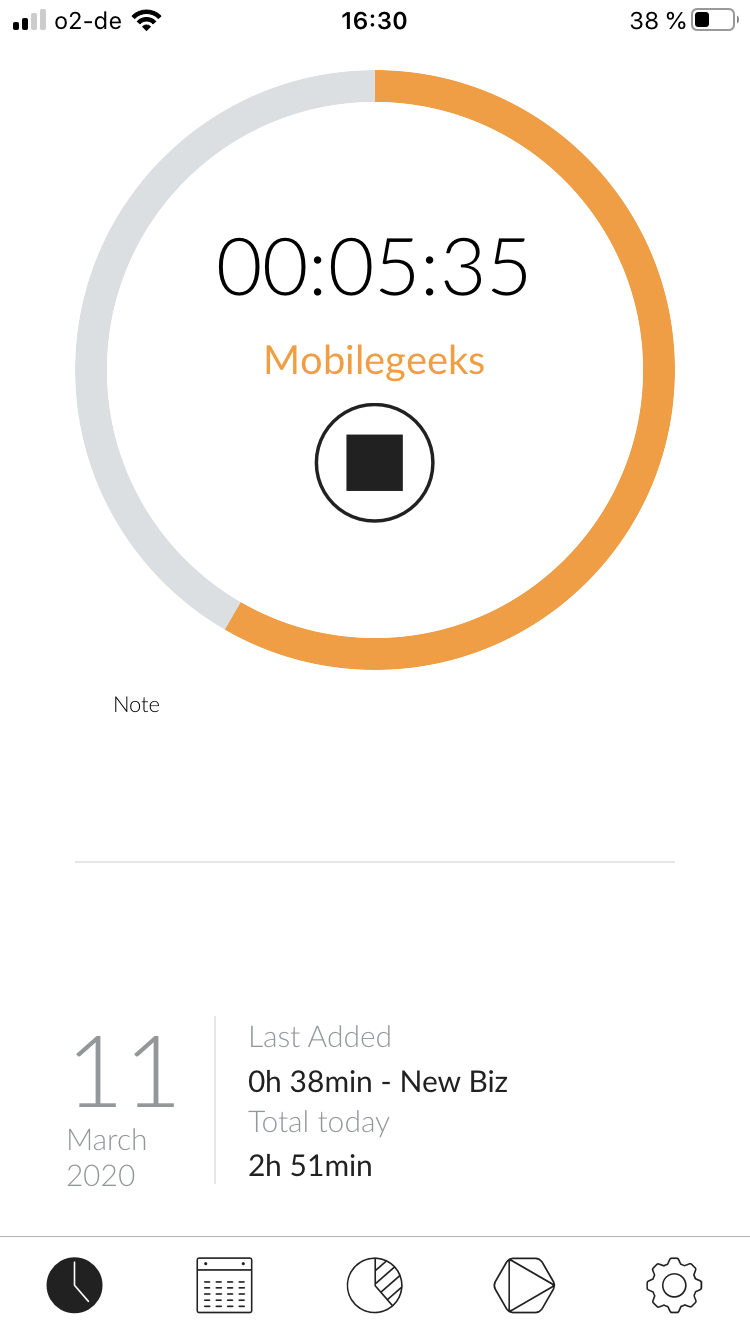
Task: Add a note to the timer
Action: point(137,705)
